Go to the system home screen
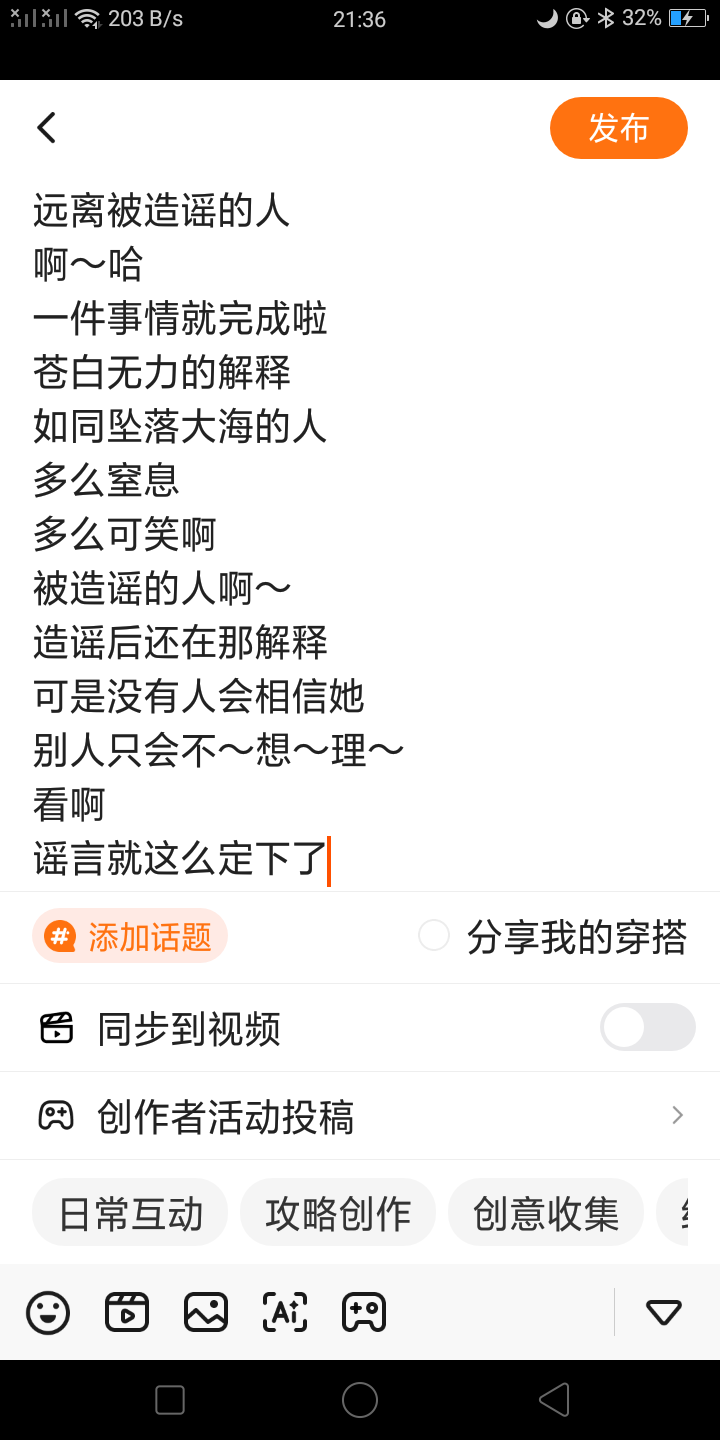 [x=360, y=1400]
